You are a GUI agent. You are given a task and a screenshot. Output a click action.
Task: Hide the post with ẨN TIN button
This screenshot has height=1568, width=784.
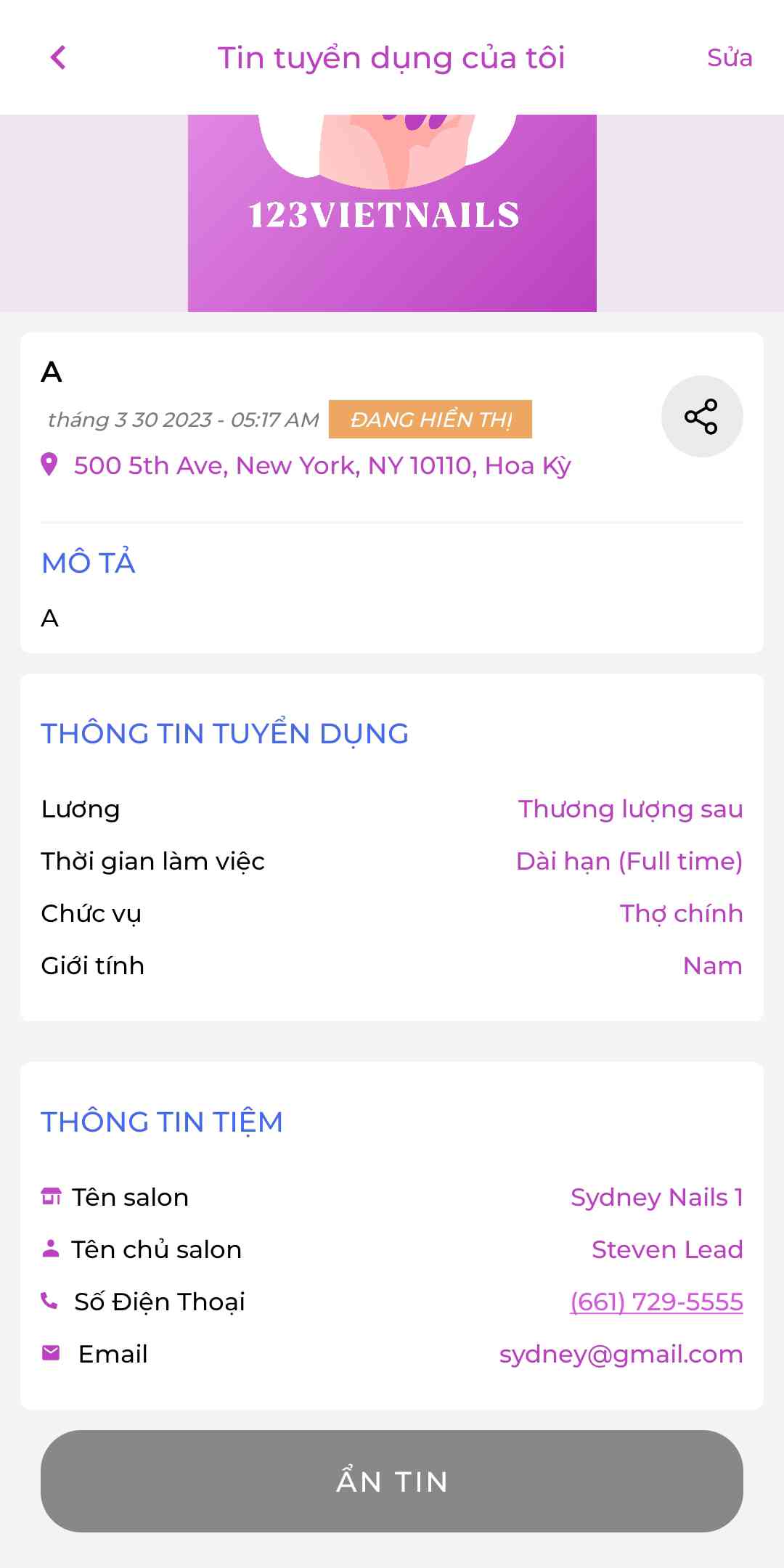tap(392, 1482)
